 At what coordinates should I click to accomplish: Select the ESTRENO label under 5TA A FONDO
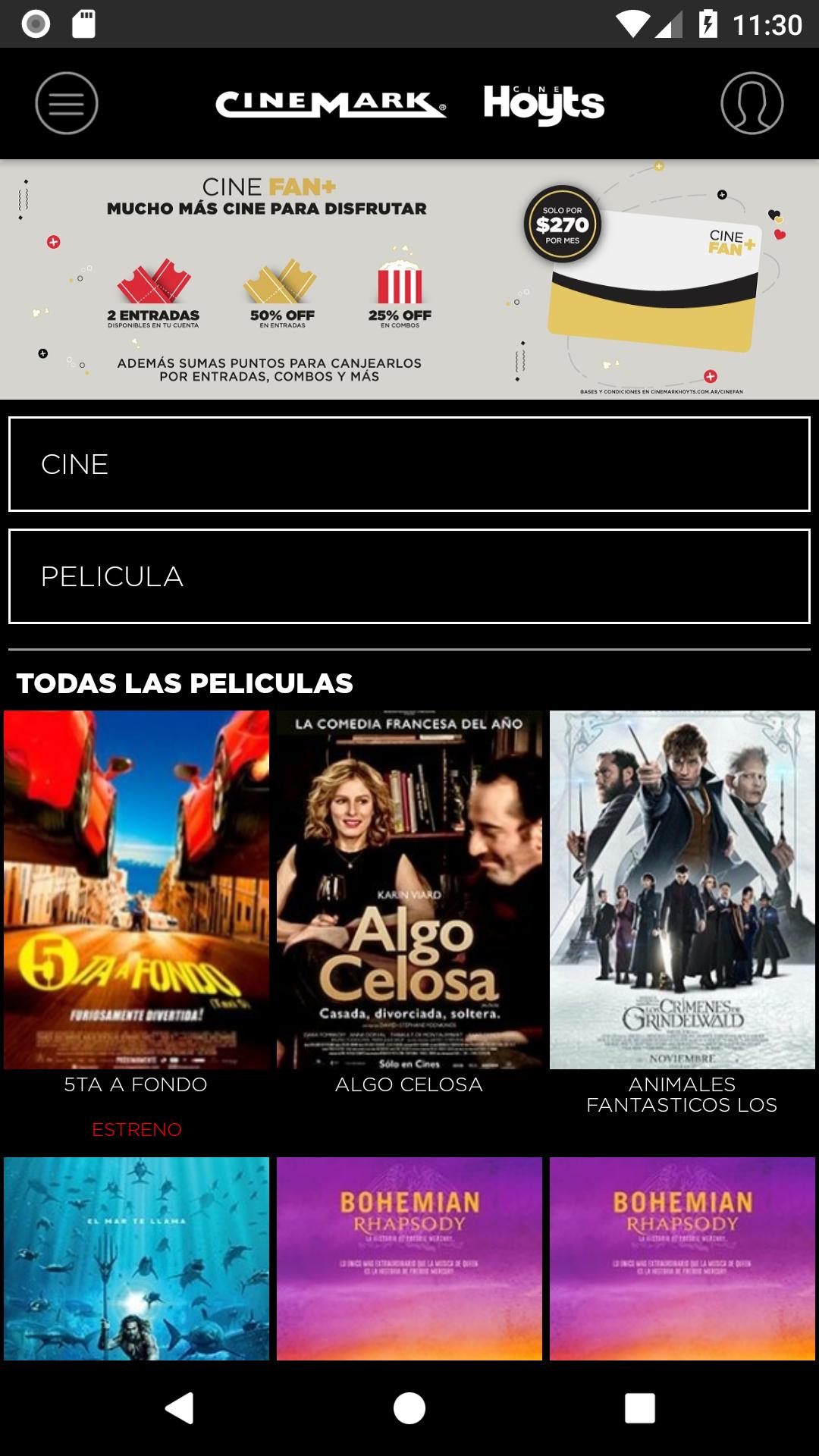tap(136, 1129)
